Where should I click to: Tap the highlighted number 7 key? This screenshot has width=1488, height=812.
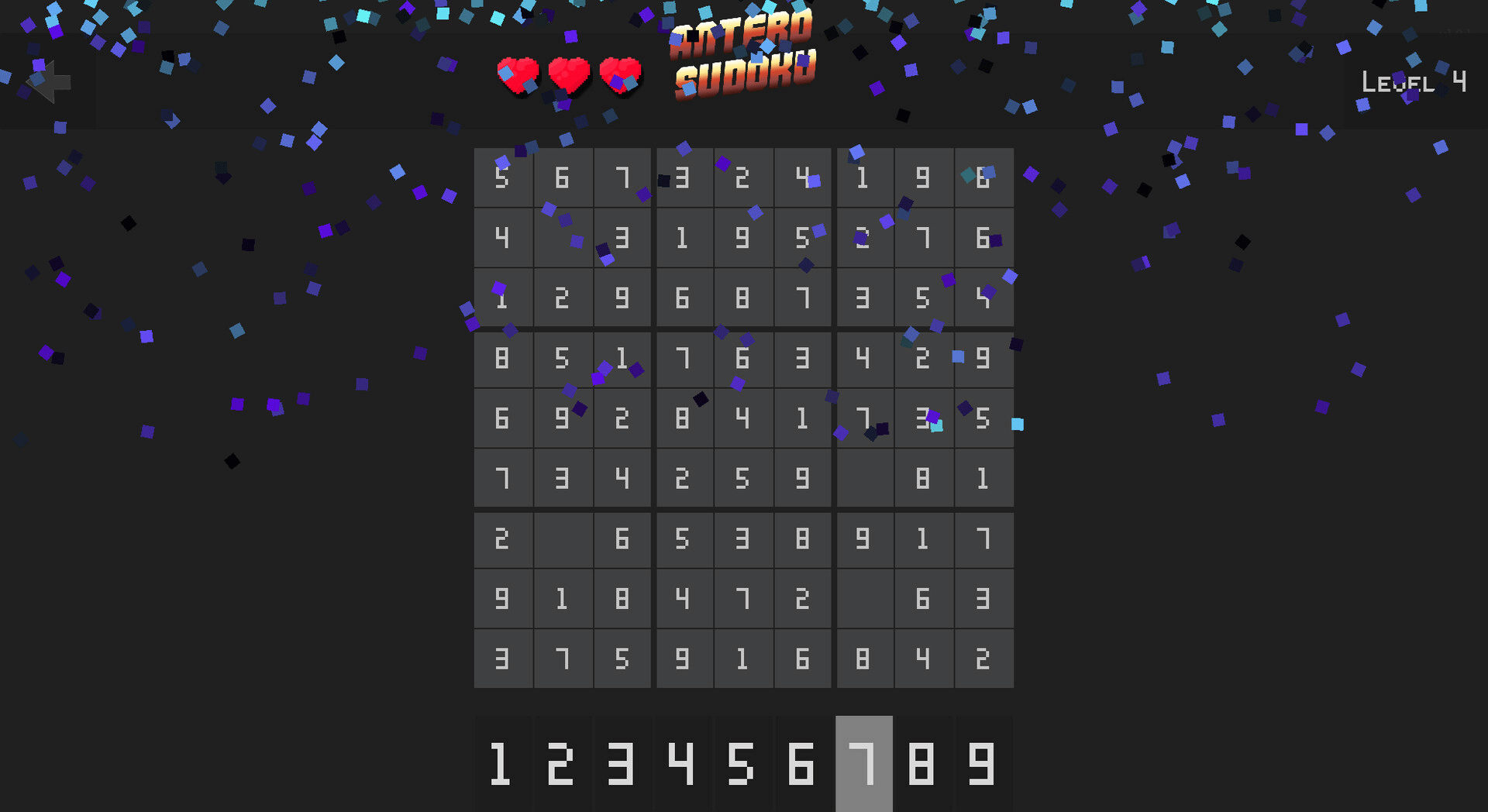click(x=863, y=764)
